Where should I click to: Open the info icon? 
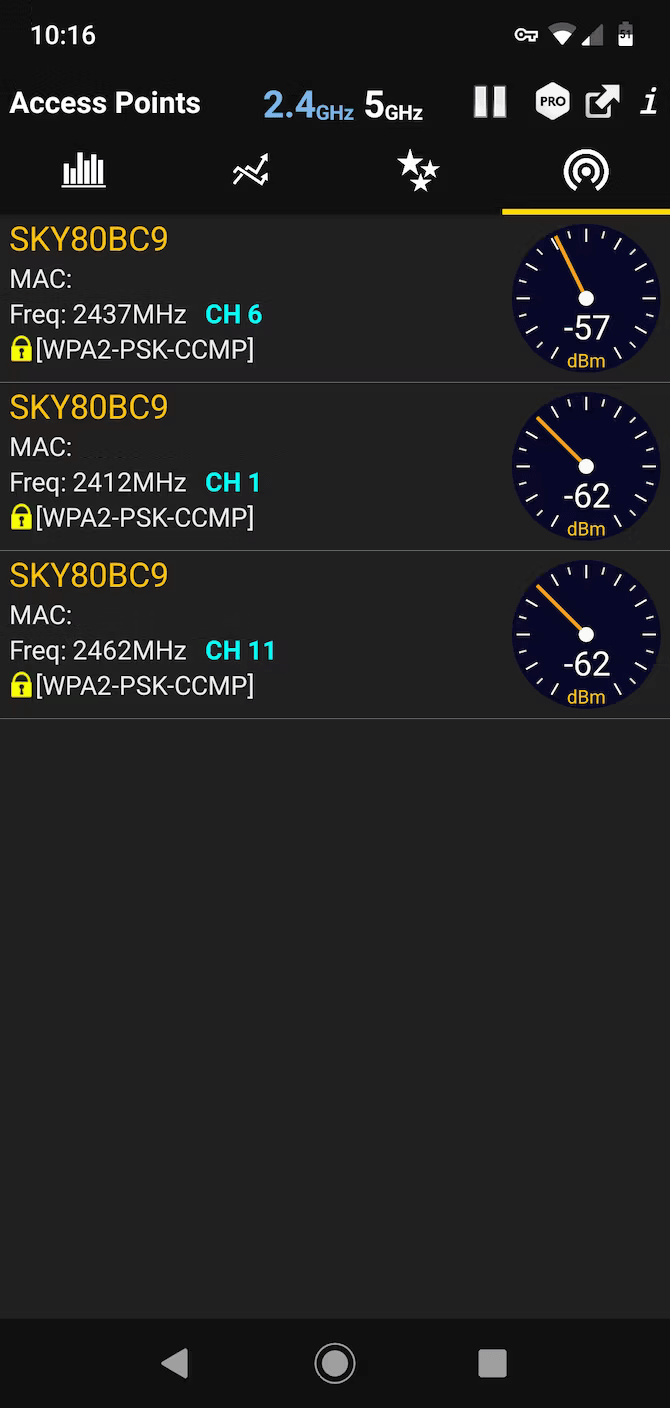(649, 102)
